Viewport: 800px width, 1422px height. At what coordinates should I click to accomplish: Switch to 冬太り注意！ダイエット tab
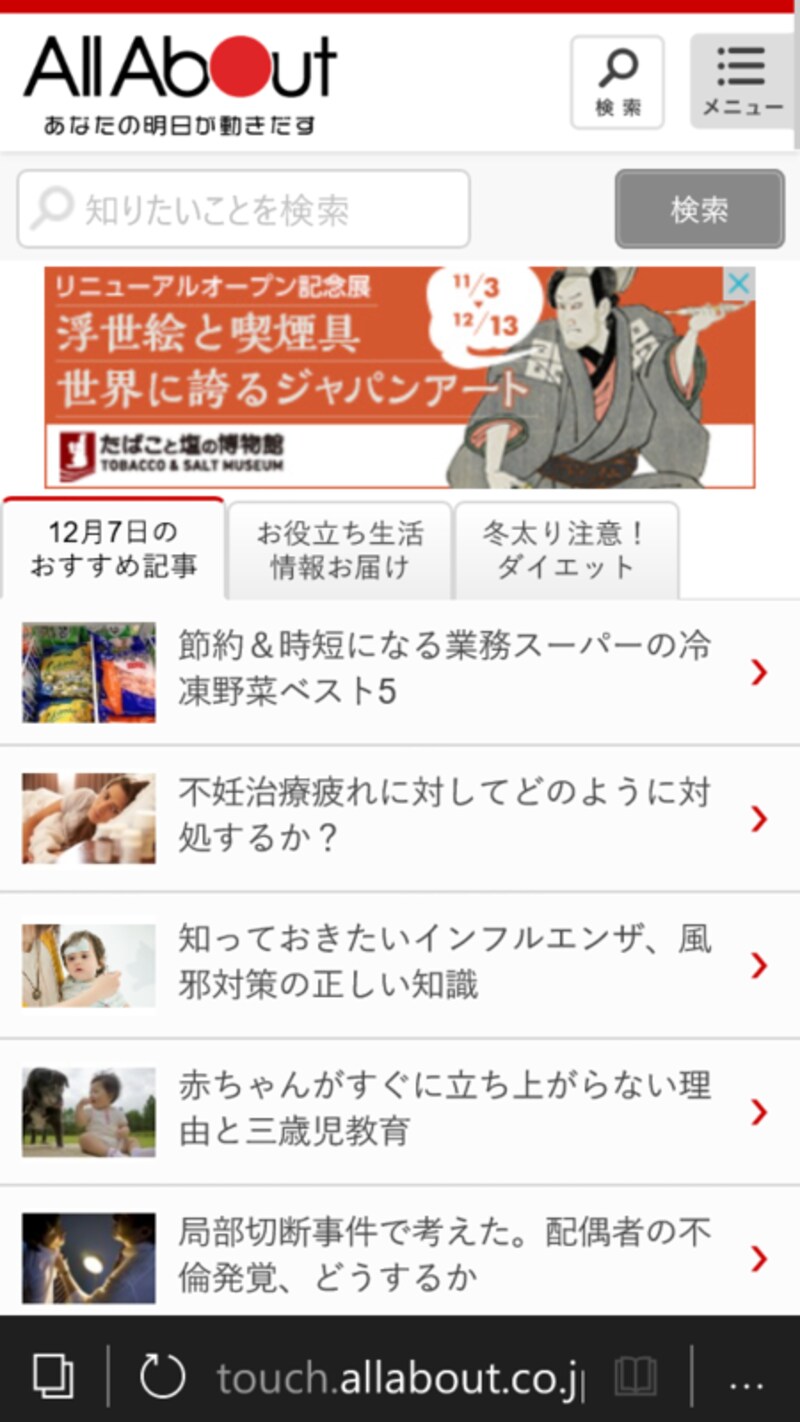click(x=566, y=549)
